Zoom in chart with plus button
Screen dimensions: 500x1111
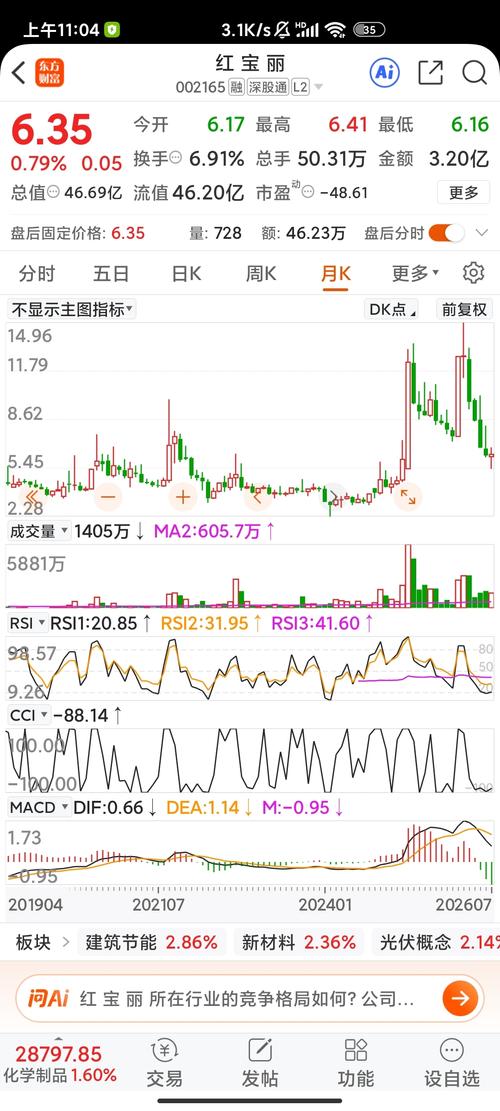[183, 497]
